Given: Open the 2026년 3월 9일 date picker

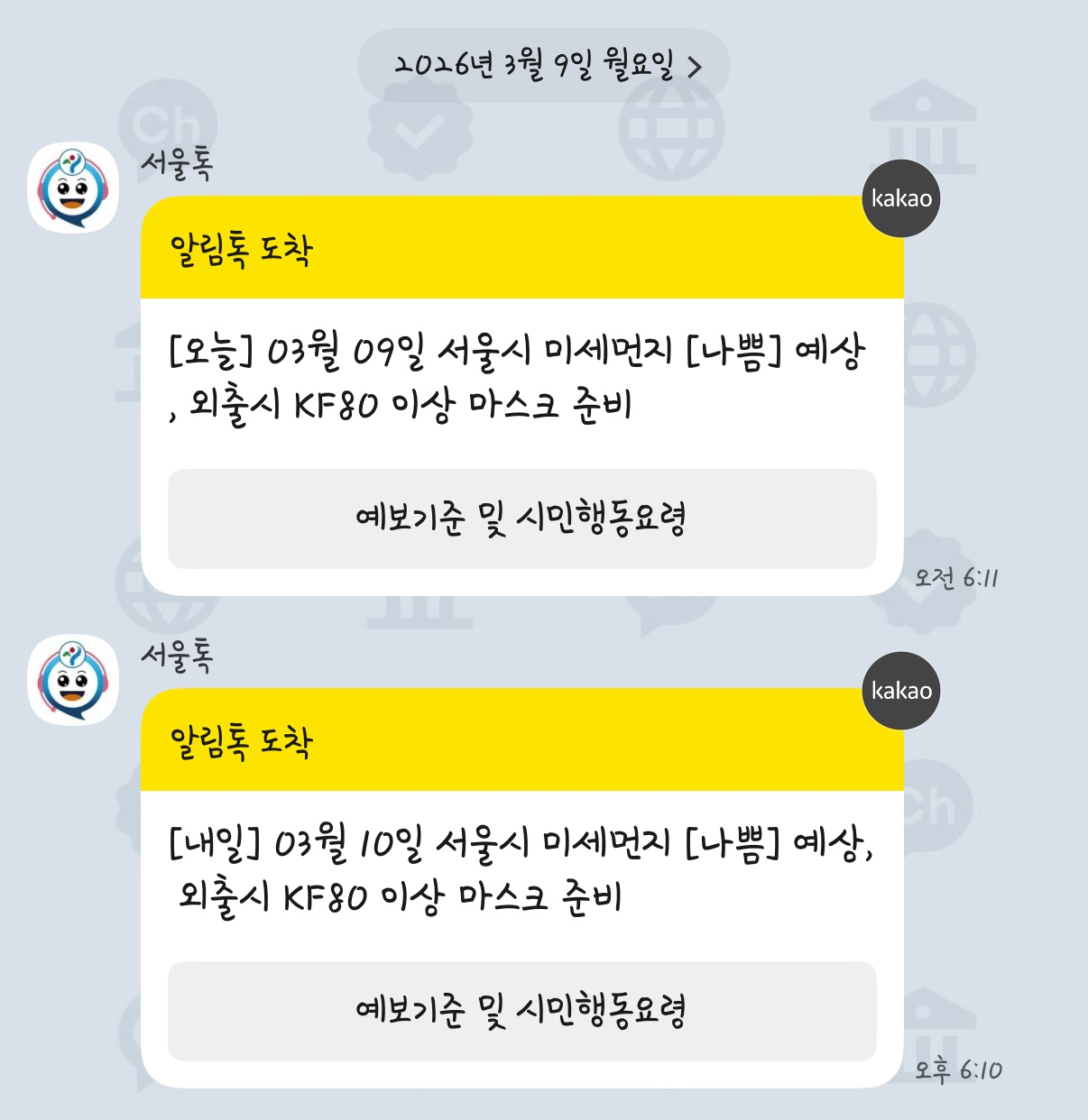Looking at the screenshot, I should click(x=544, y=66).
